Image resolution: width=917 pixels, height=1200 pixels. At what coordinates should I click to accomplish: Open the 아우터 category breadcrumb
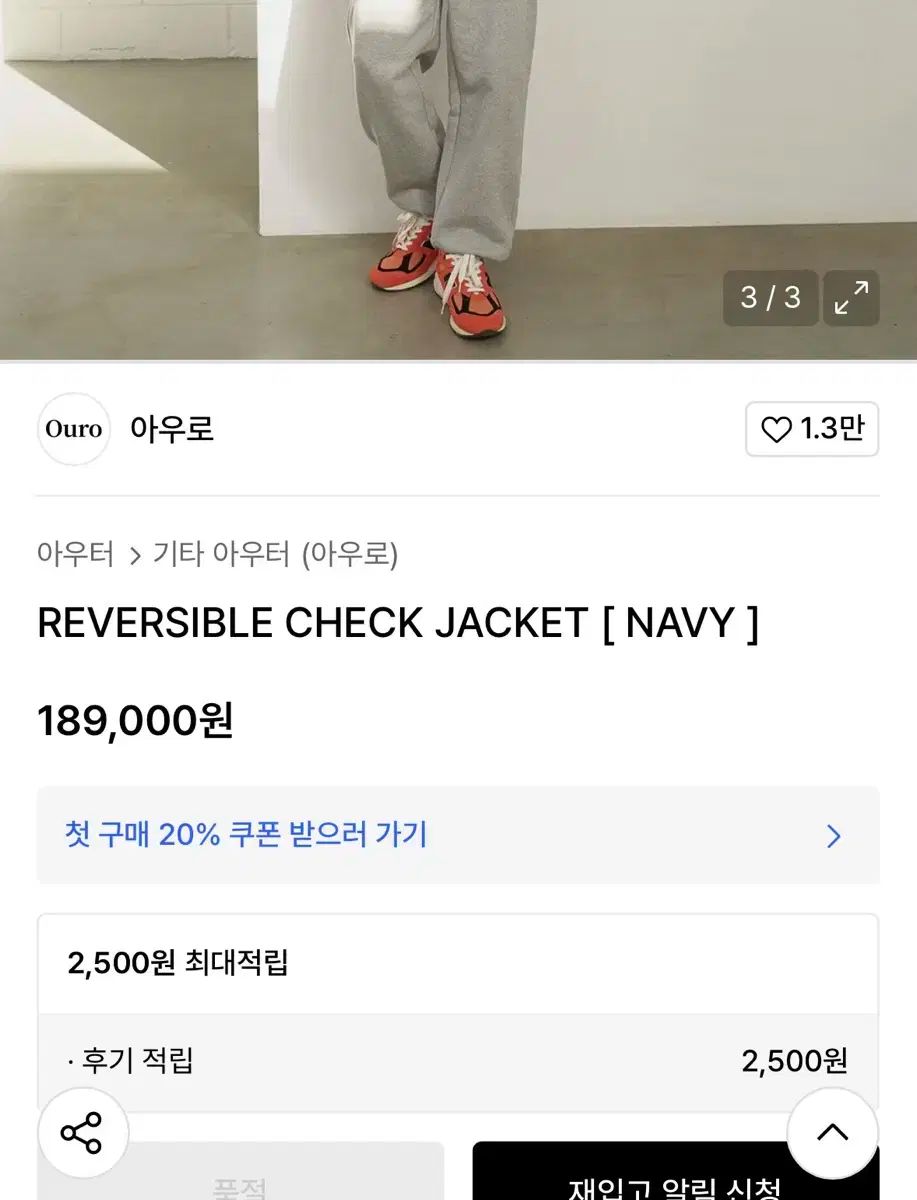point(75,554)
